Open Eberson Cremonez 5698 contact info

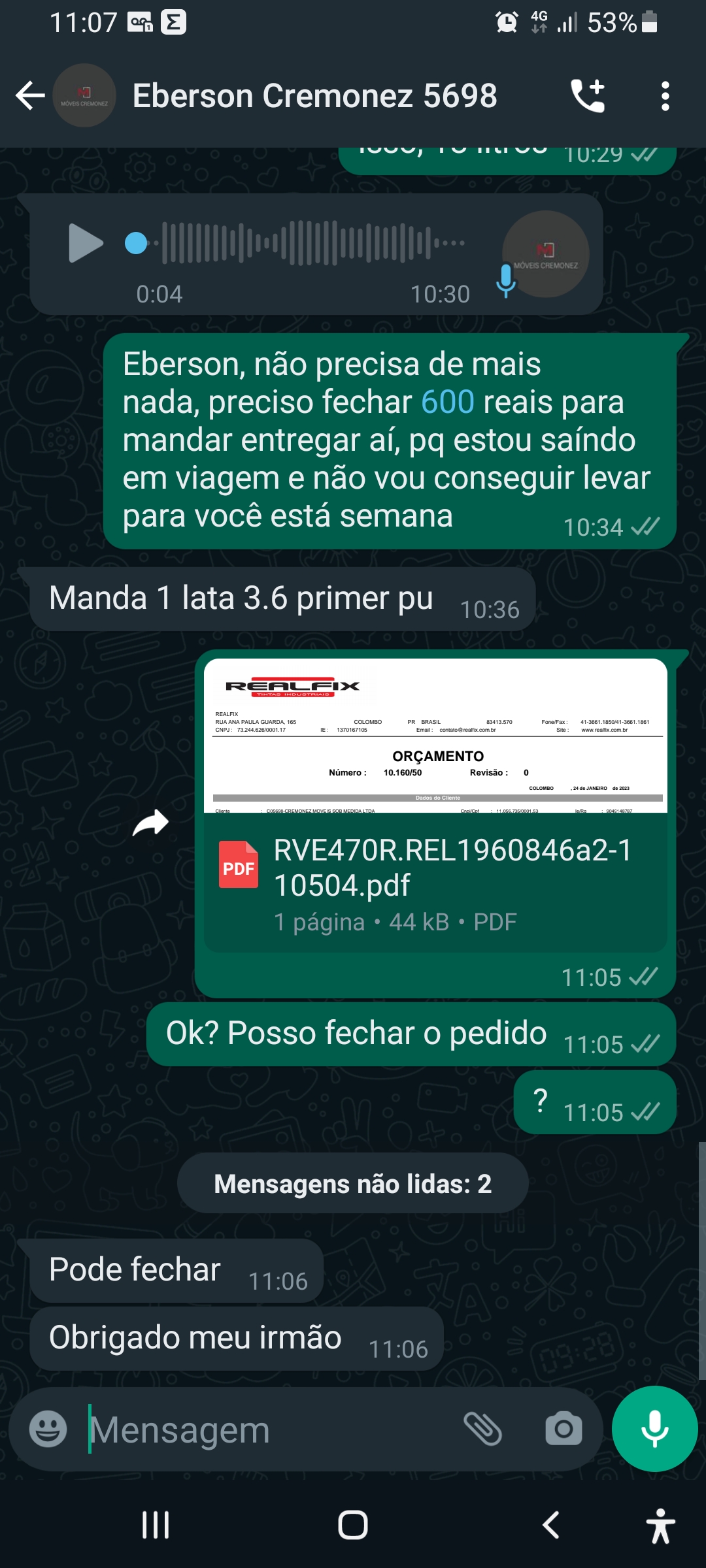click(314, 96)
